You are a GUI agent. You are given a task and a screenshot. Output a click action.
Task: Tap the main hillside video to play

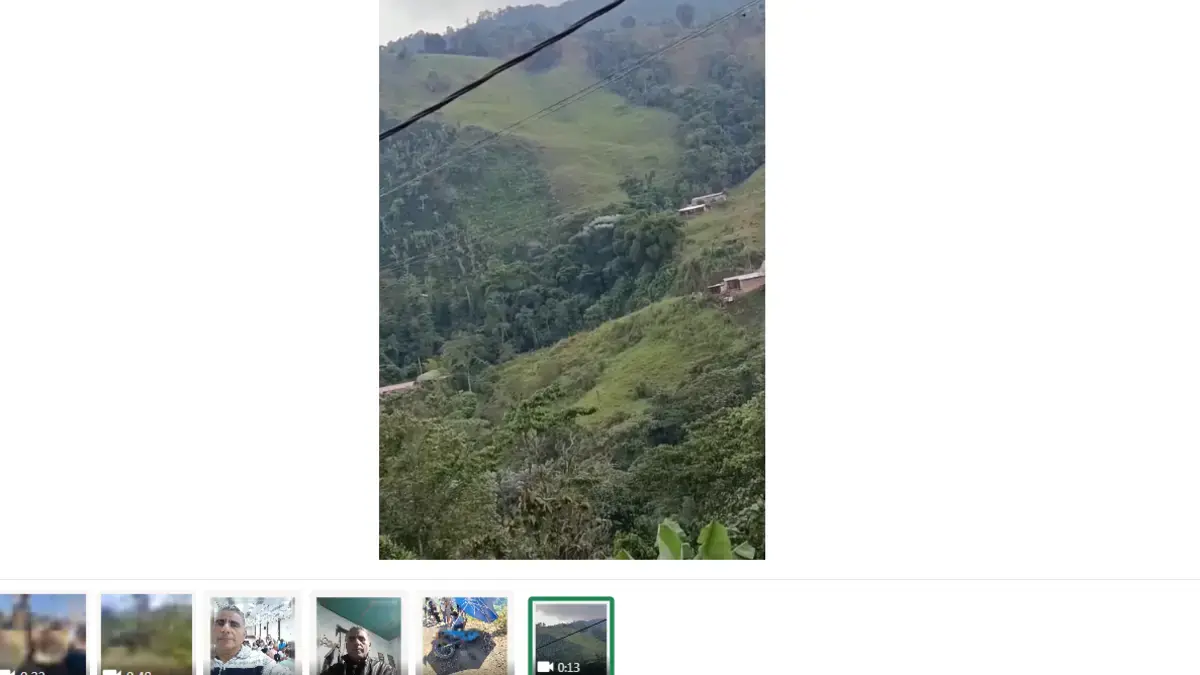point(571,279)
